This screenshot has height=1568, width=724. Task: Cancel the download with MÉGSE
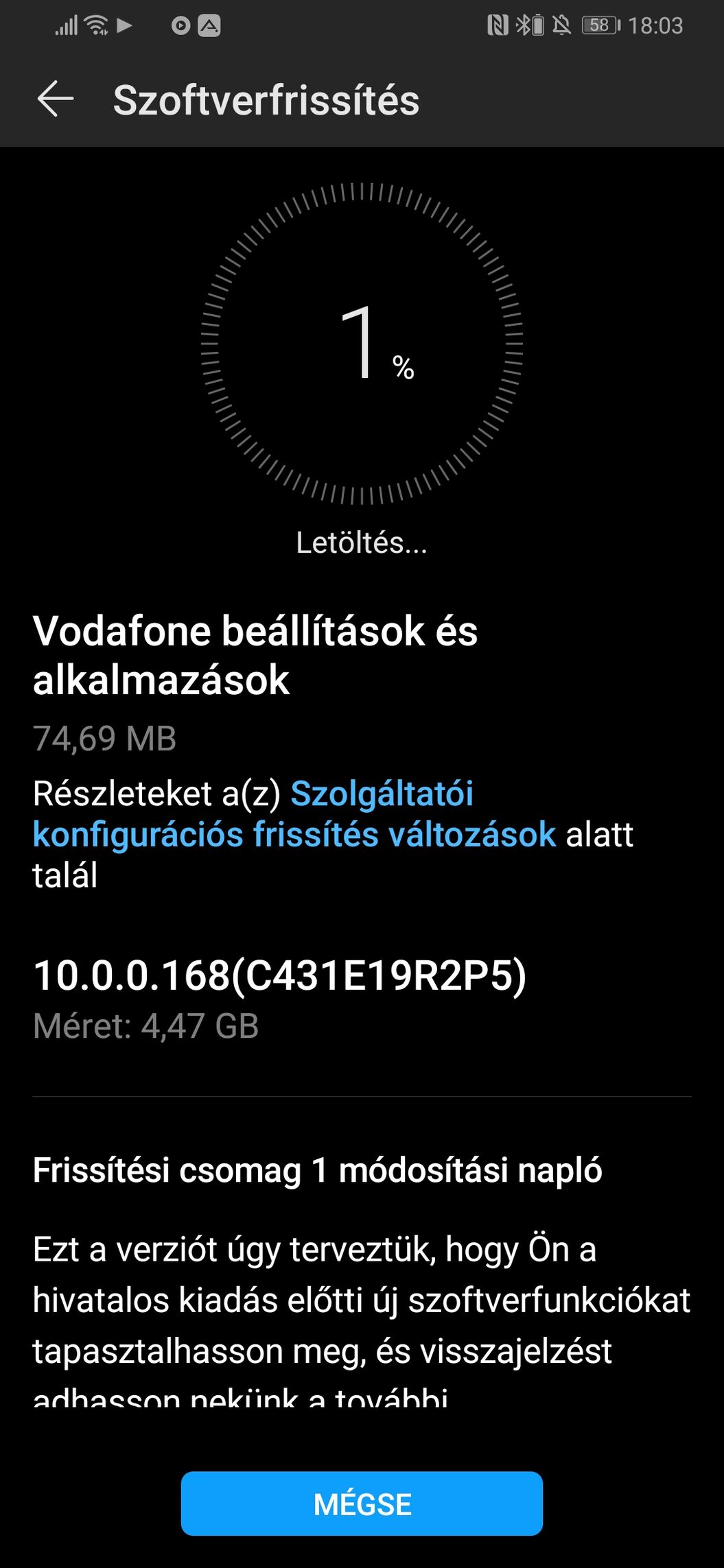point(362,1504)
